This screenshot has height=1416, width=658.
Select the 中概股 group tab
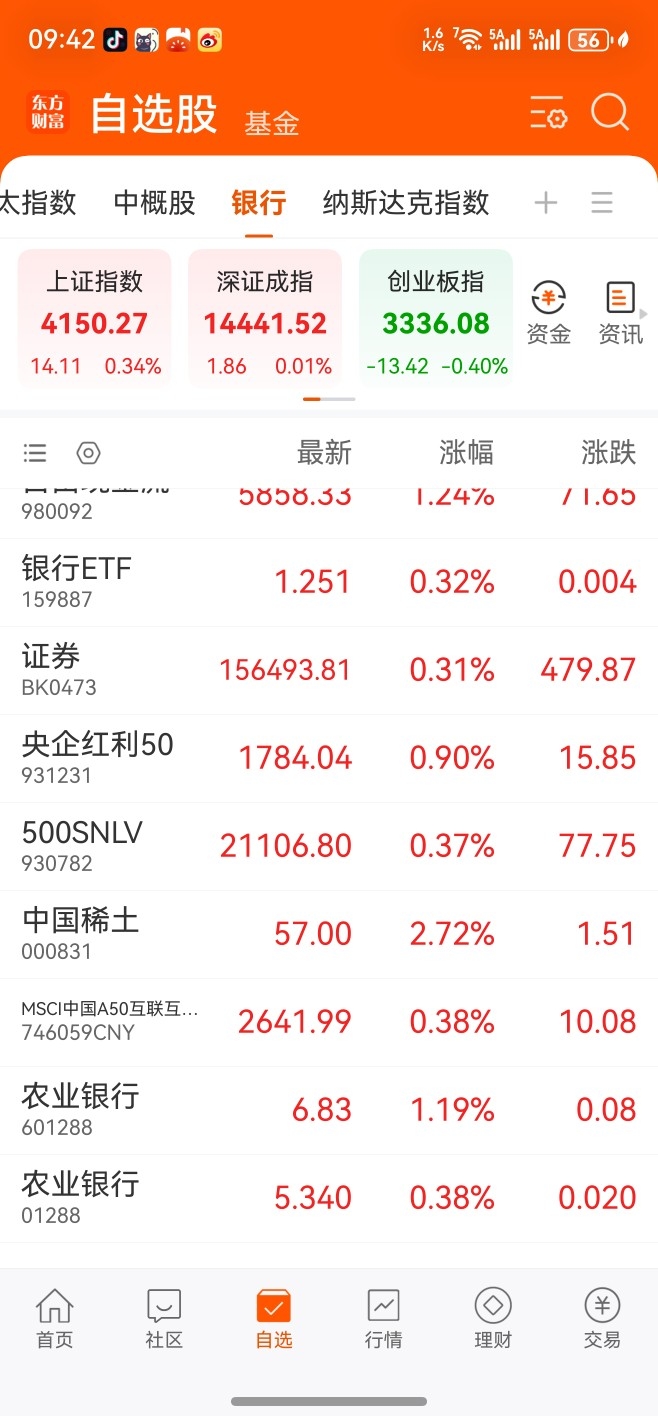(154, 203)
